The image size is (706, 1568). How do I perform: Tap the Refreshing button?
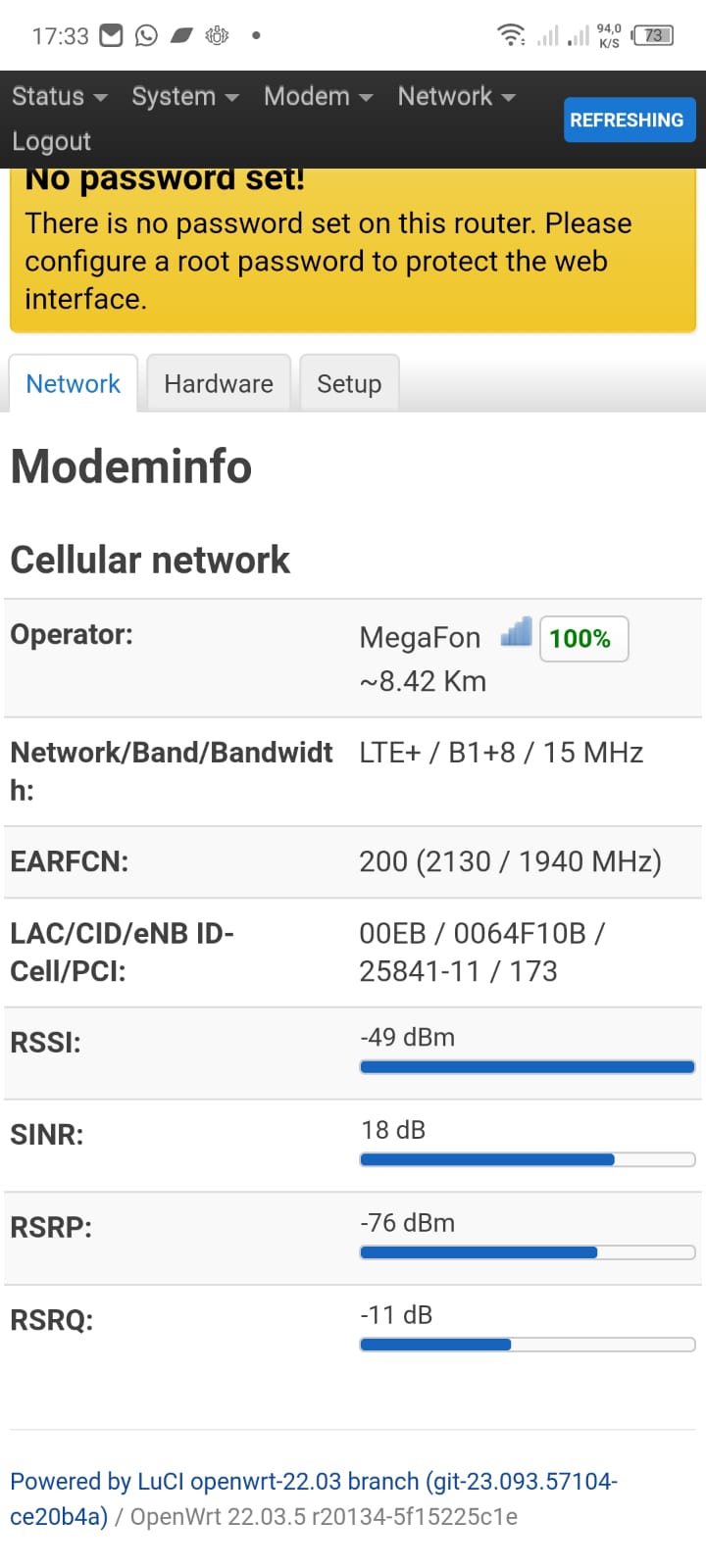(x=627, y=120)
